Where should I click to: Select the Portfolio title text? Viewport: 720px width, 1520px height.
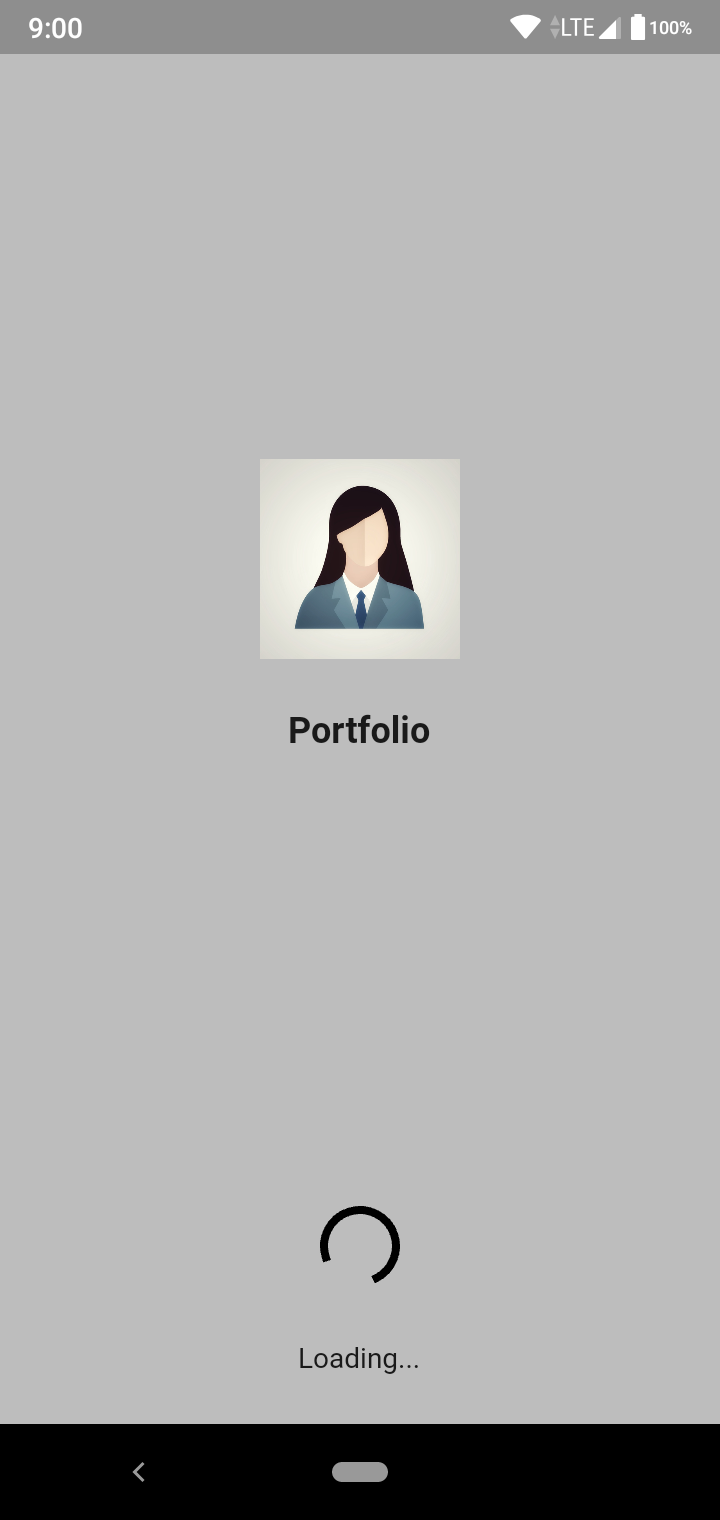click(359, 730)
